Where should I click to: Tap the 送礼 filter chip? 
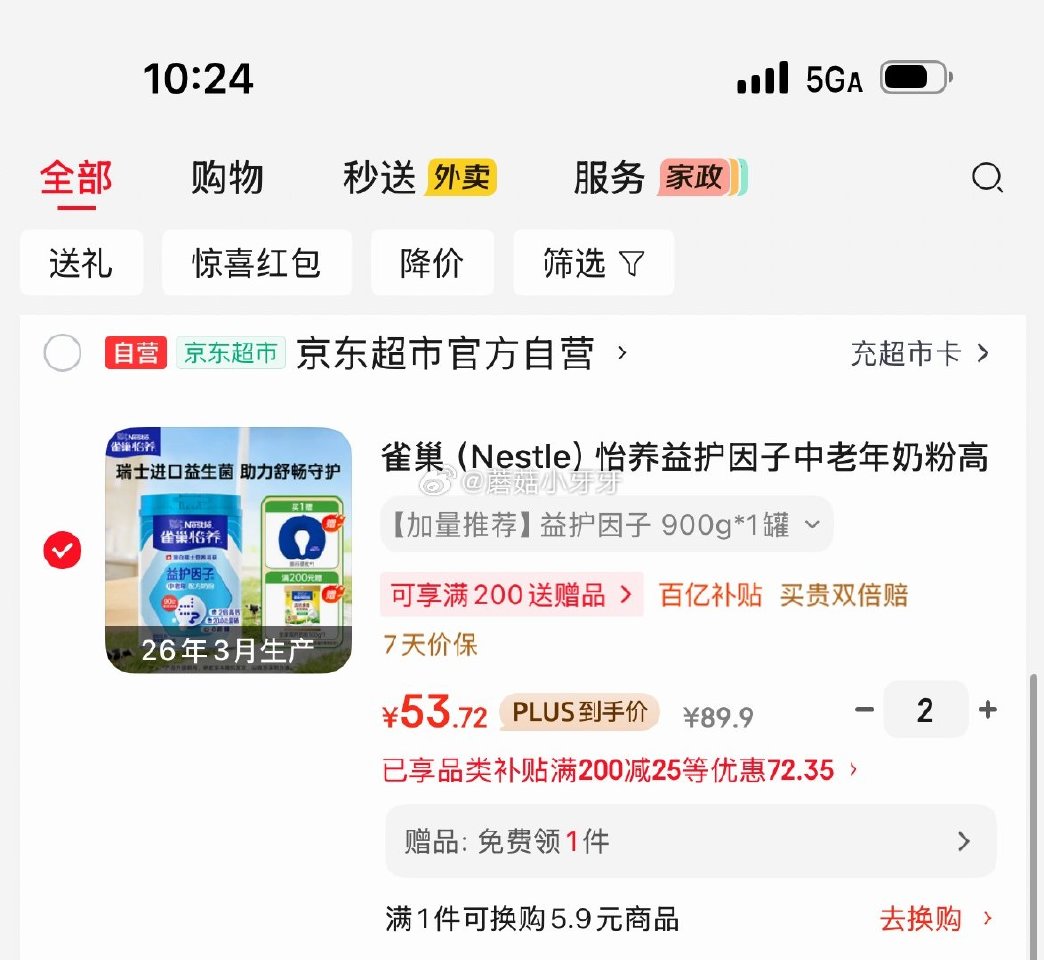(81, 263)
